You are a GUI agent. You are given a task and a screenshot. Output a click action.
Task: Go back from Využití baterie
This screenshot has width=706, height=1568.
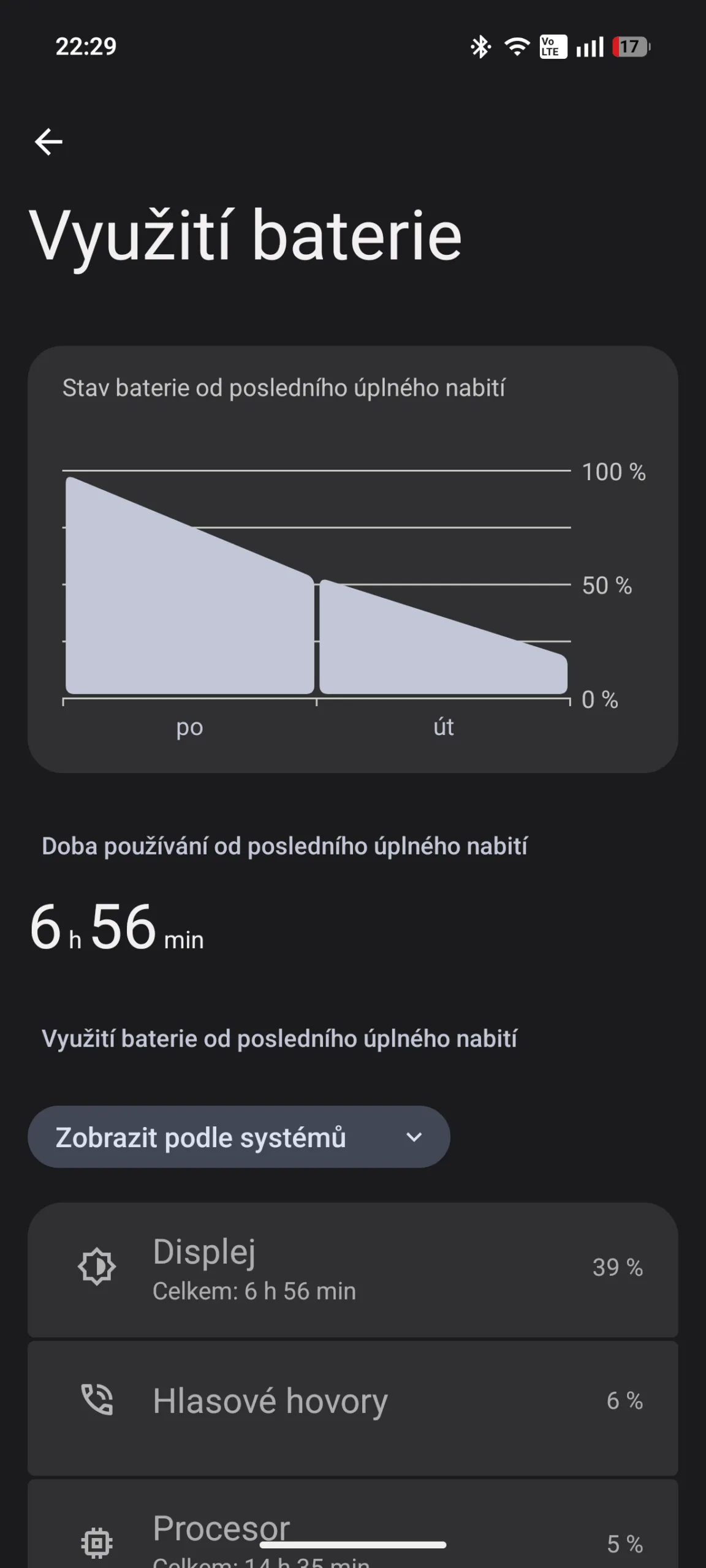point(49,142)
